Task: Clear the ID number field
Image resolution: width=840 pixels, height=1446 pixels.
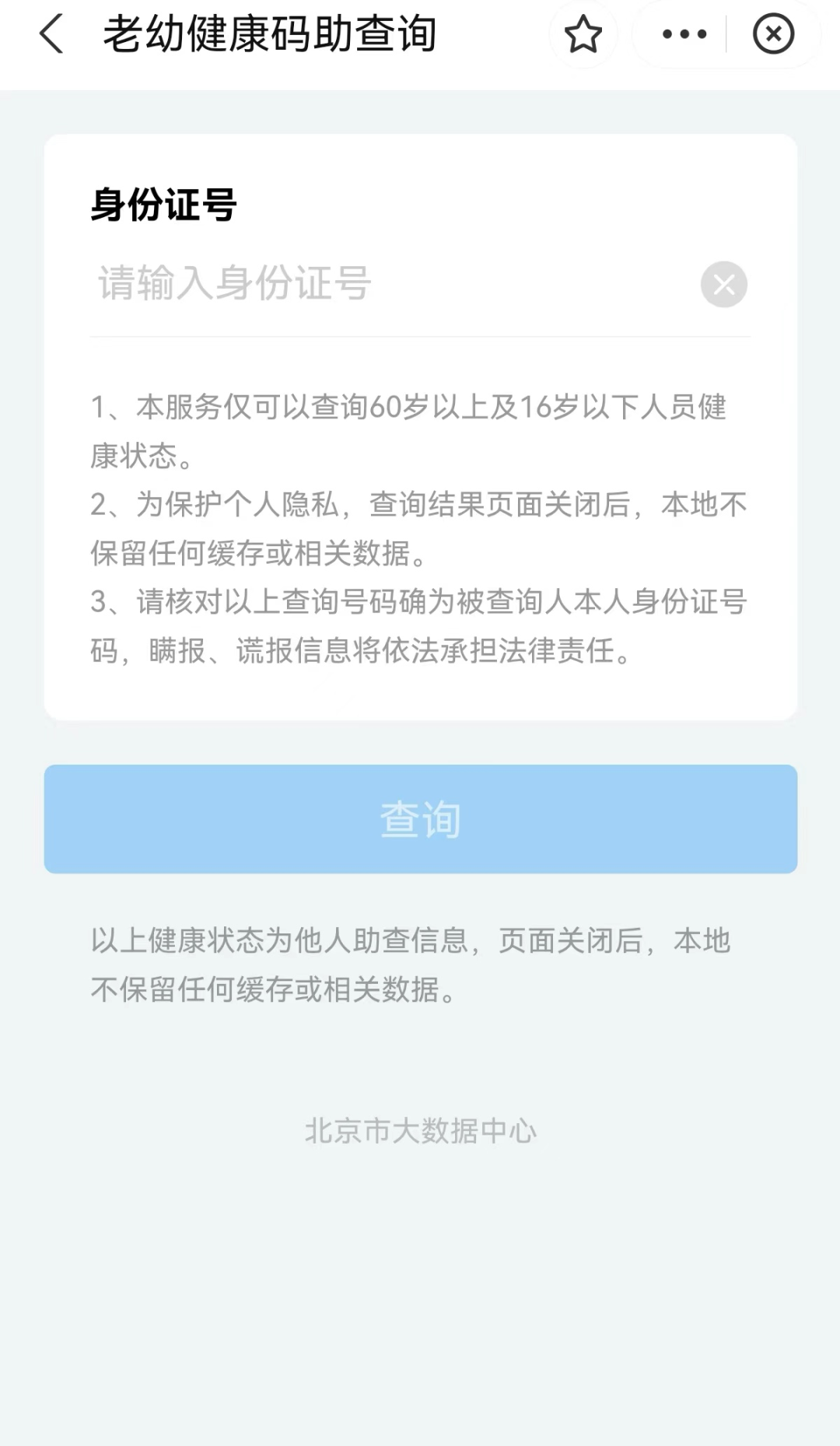Action: [x=723, y=285]
